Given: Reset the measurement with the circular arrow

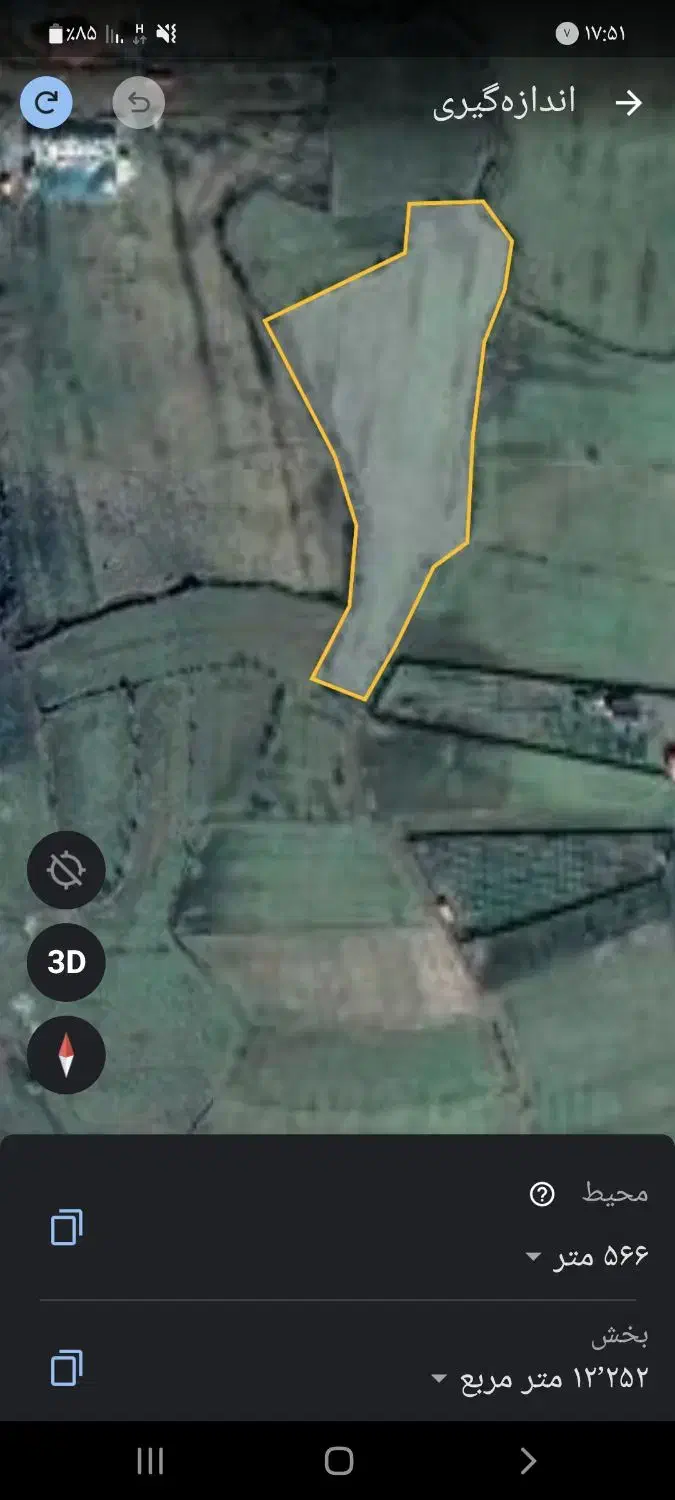Looking at the screenshot, I should [x=46, y=103].
